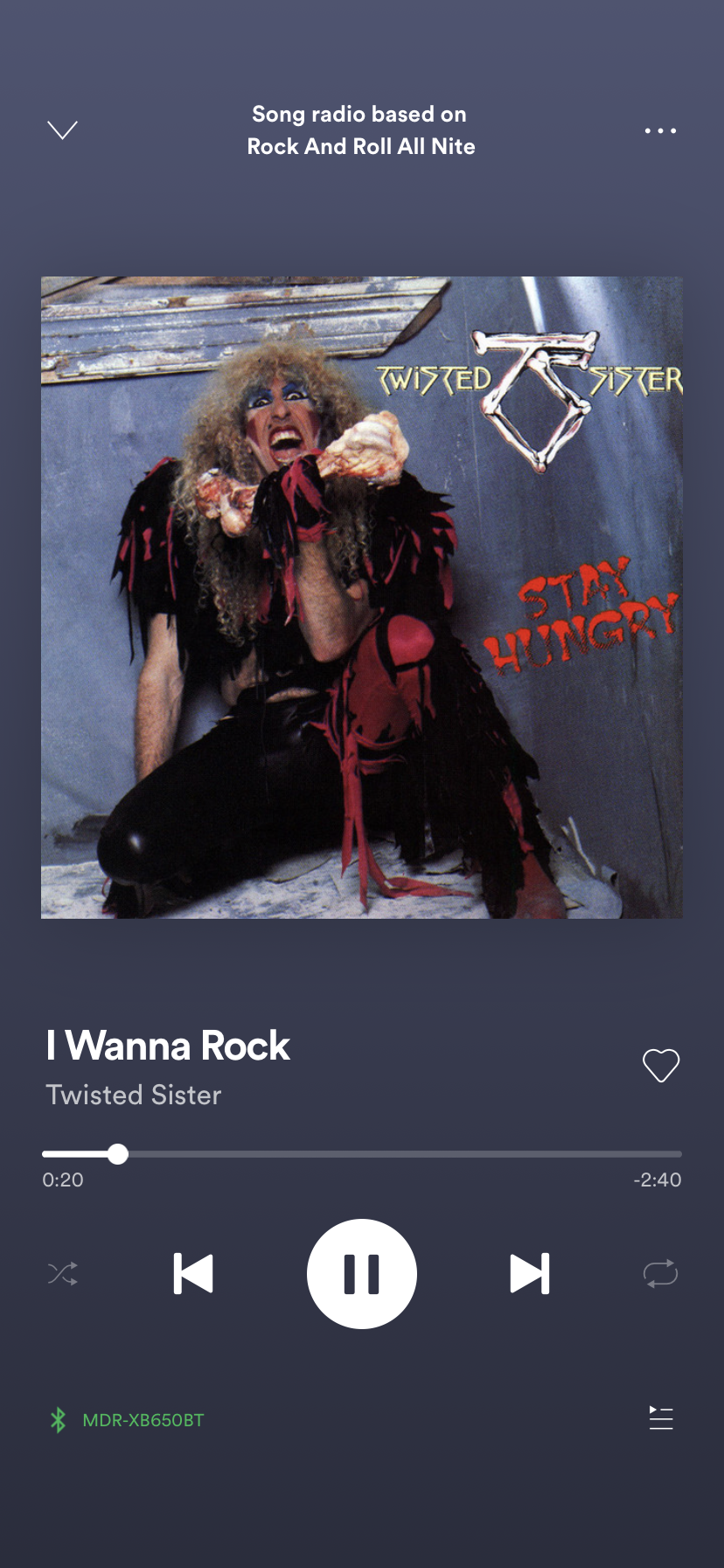Viewport: 724px width, 1568px height.
Task: Tap the Stay Hungry album artwork
Action: [362, 598]
